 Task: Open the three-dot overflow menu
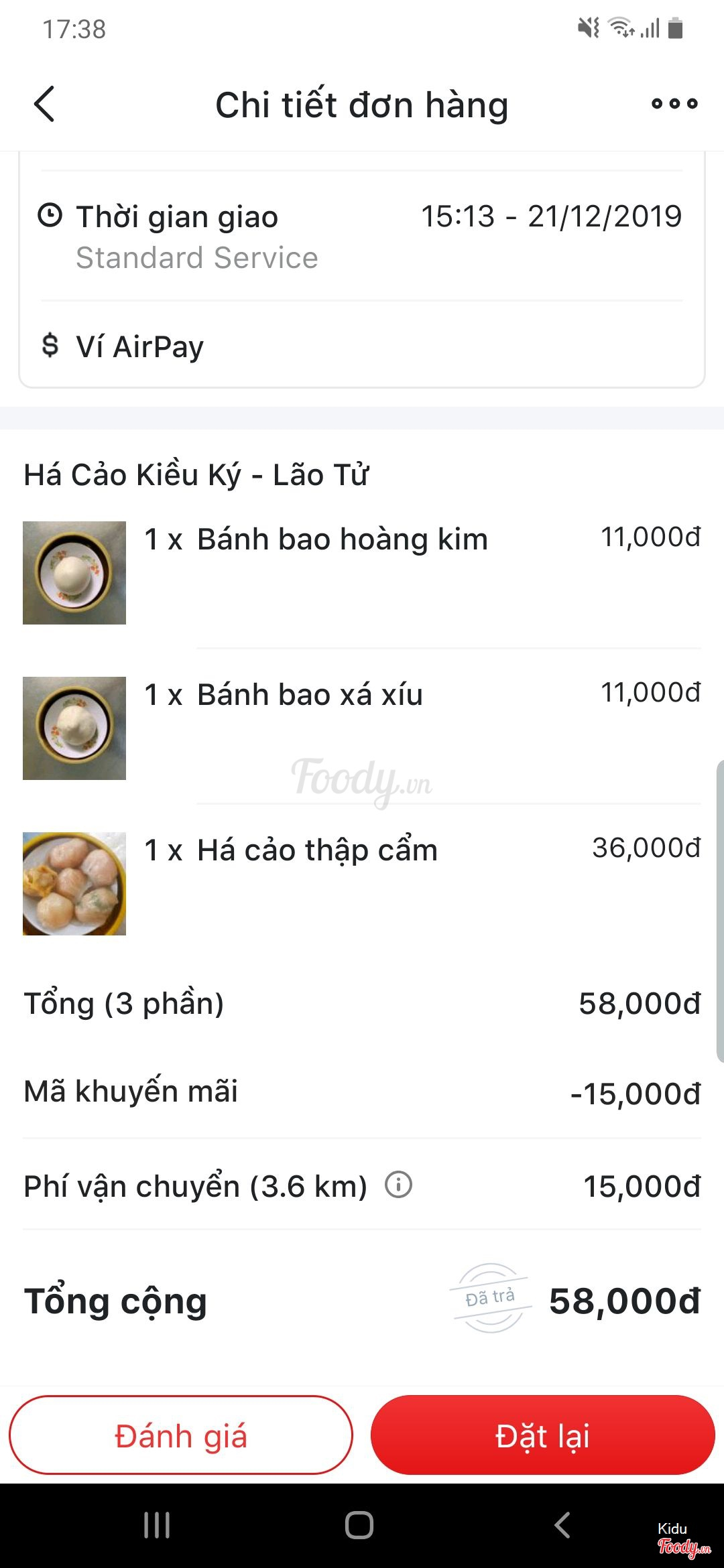coord(674,104)
